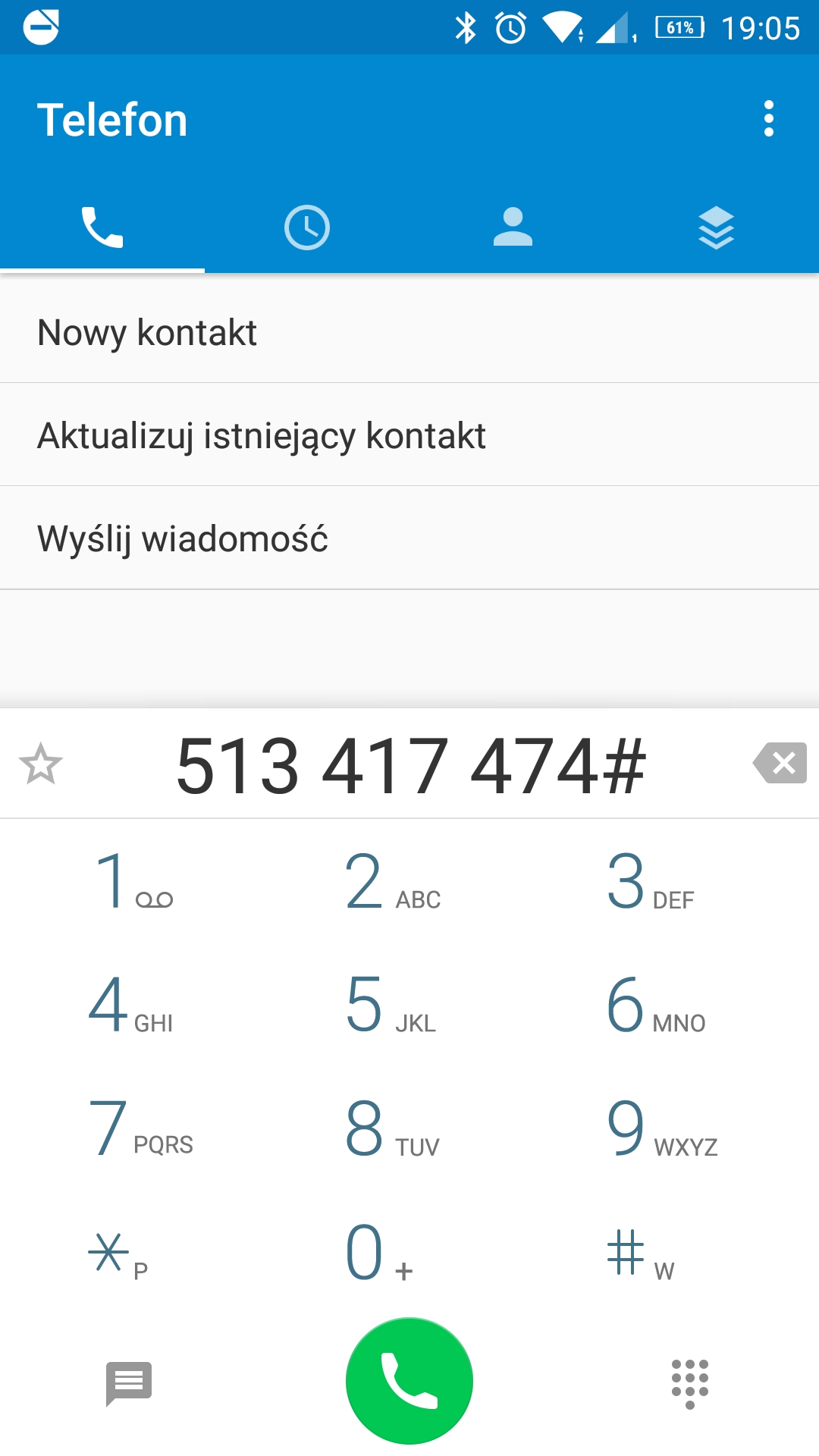Open the layers tab
The width and height of the screenshot is (819, 1456).
pos(716,227)
